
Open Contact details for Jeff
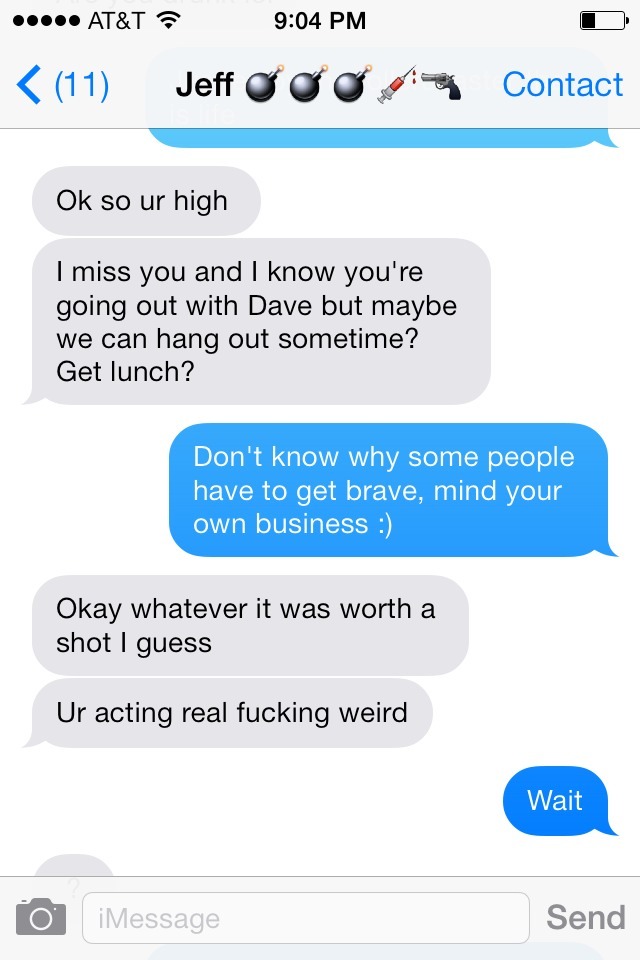click(x=562, y=86)
